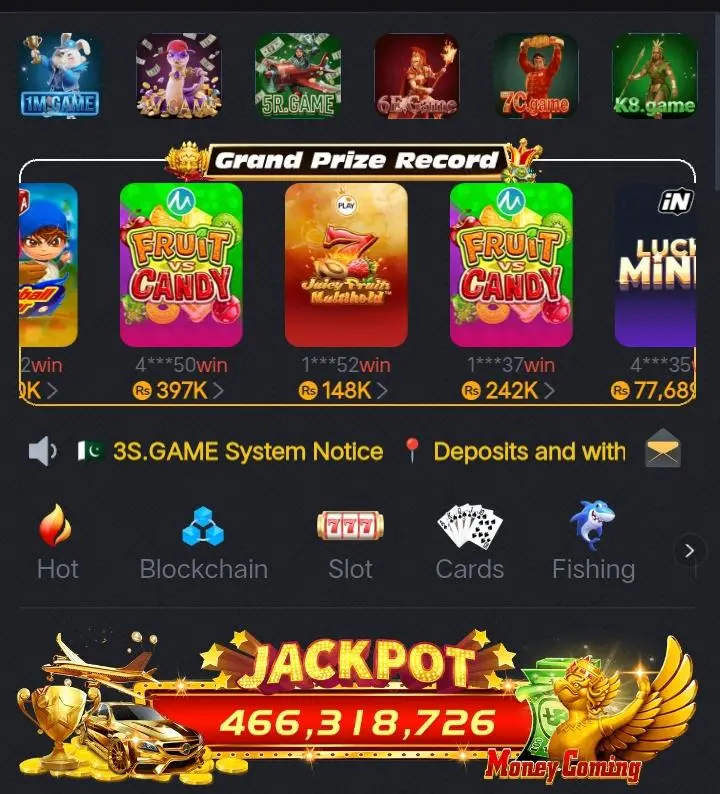Select the Blockchain category

click(203, 543)
